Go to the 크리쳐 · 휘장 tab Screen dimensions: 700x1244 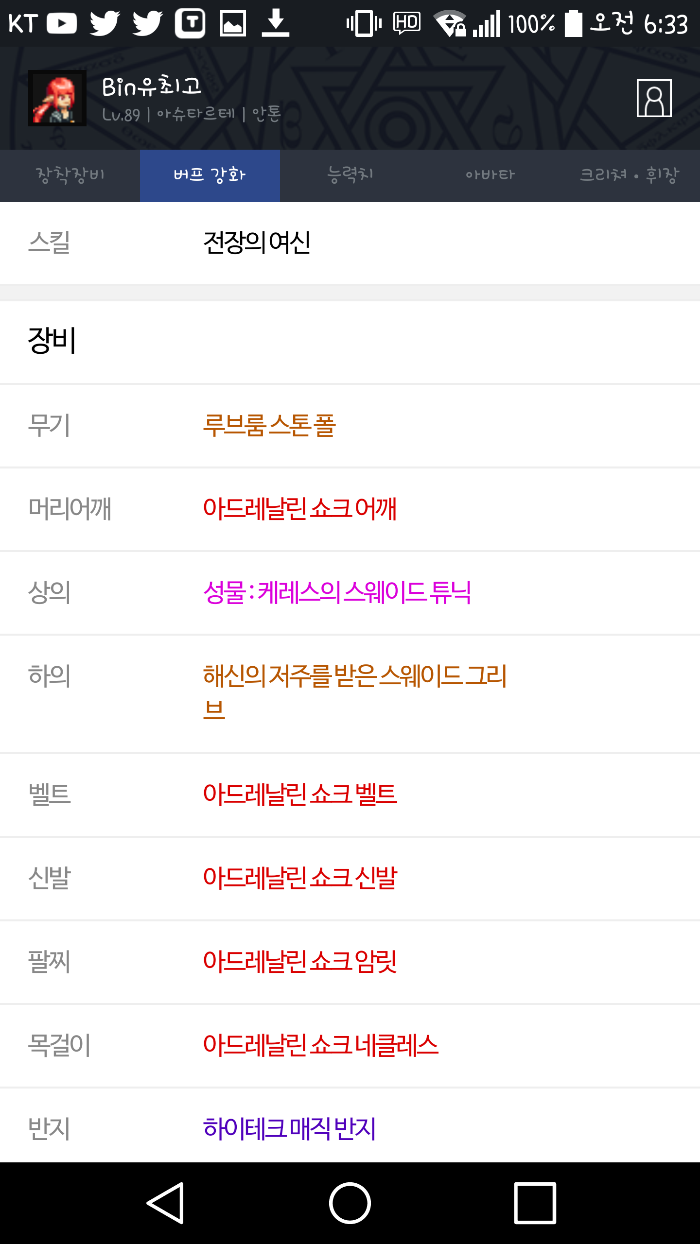click(x=628, y=176)
